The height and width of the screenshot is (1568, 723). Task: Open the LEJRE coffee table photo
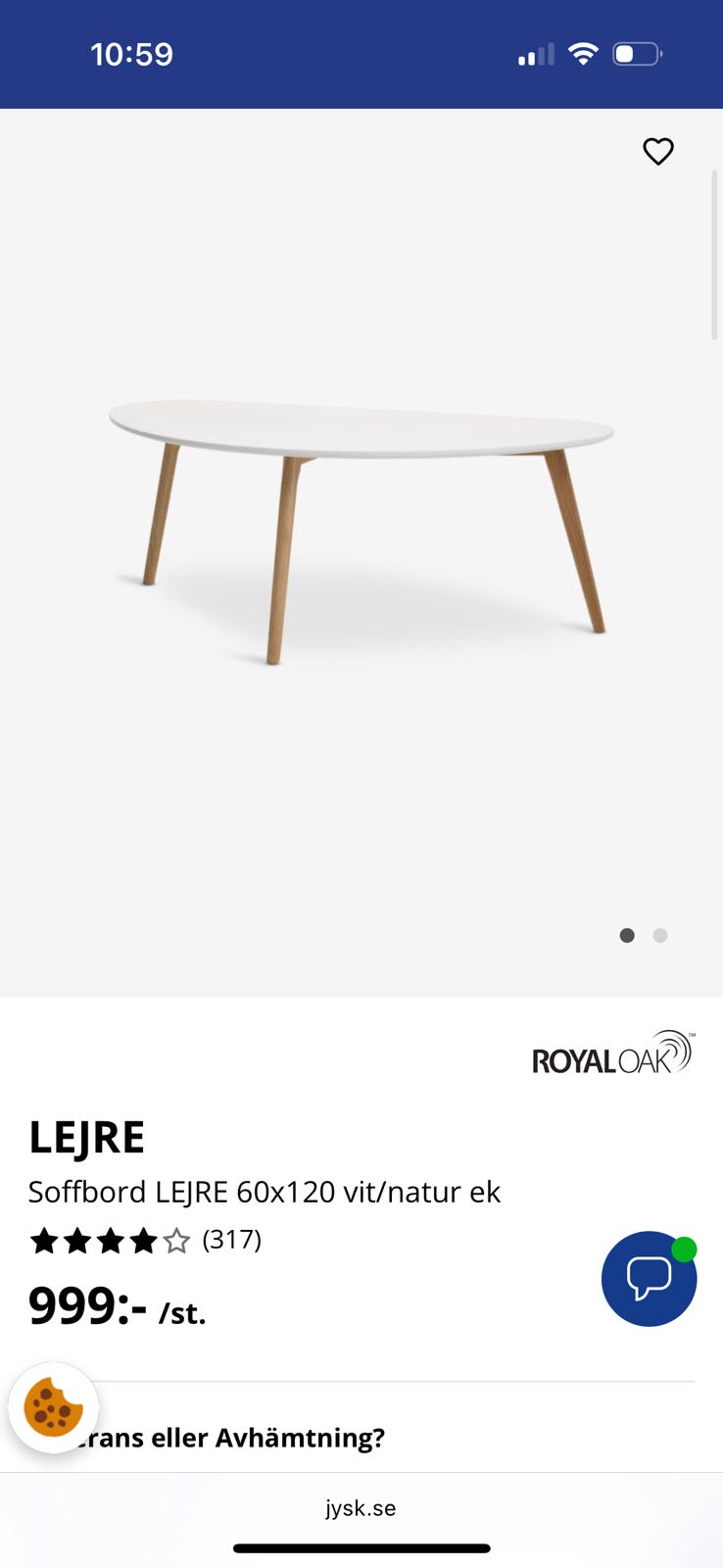pos(361,530)
